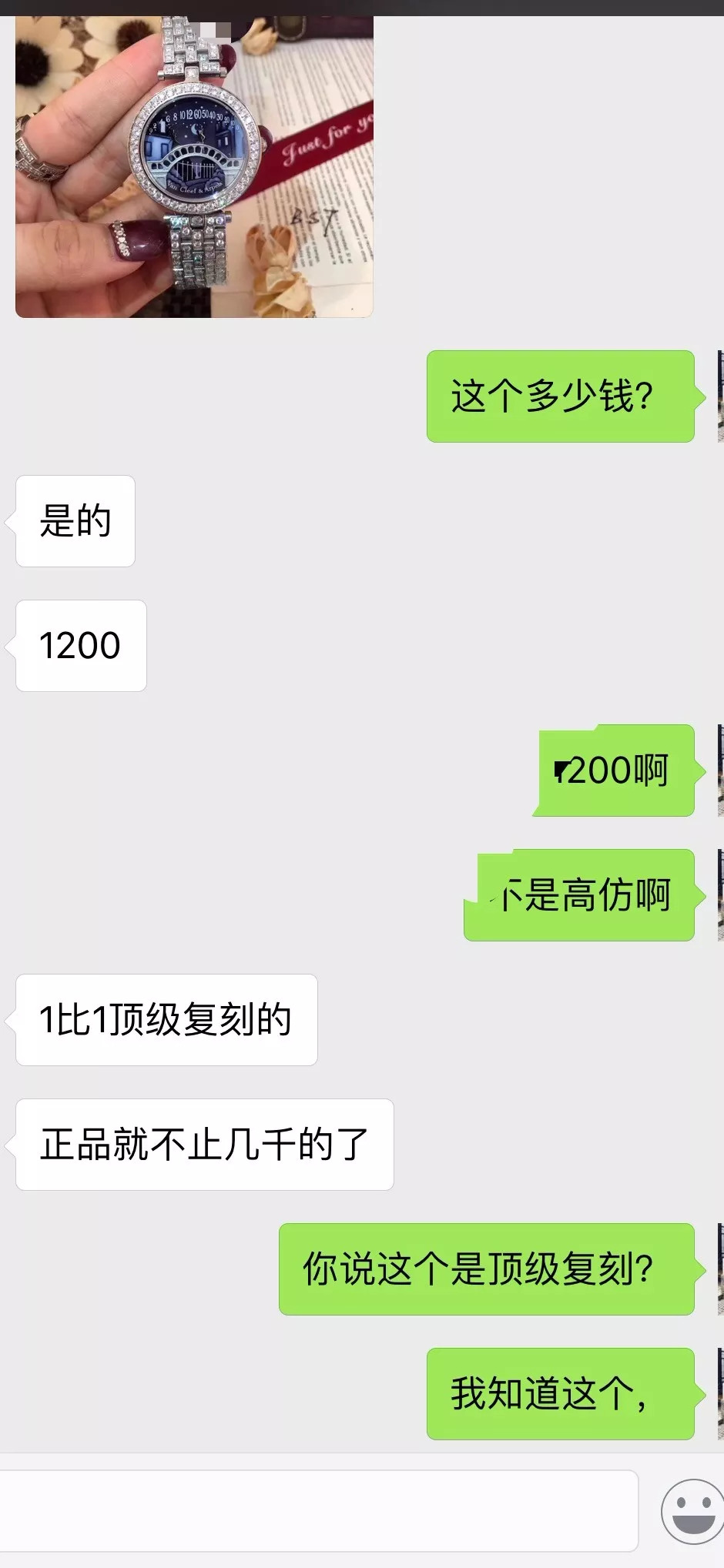The image size is (724, 1568).
Task: Select the "1200" price message
Action: pyautogui.click(x=80, y=647)
